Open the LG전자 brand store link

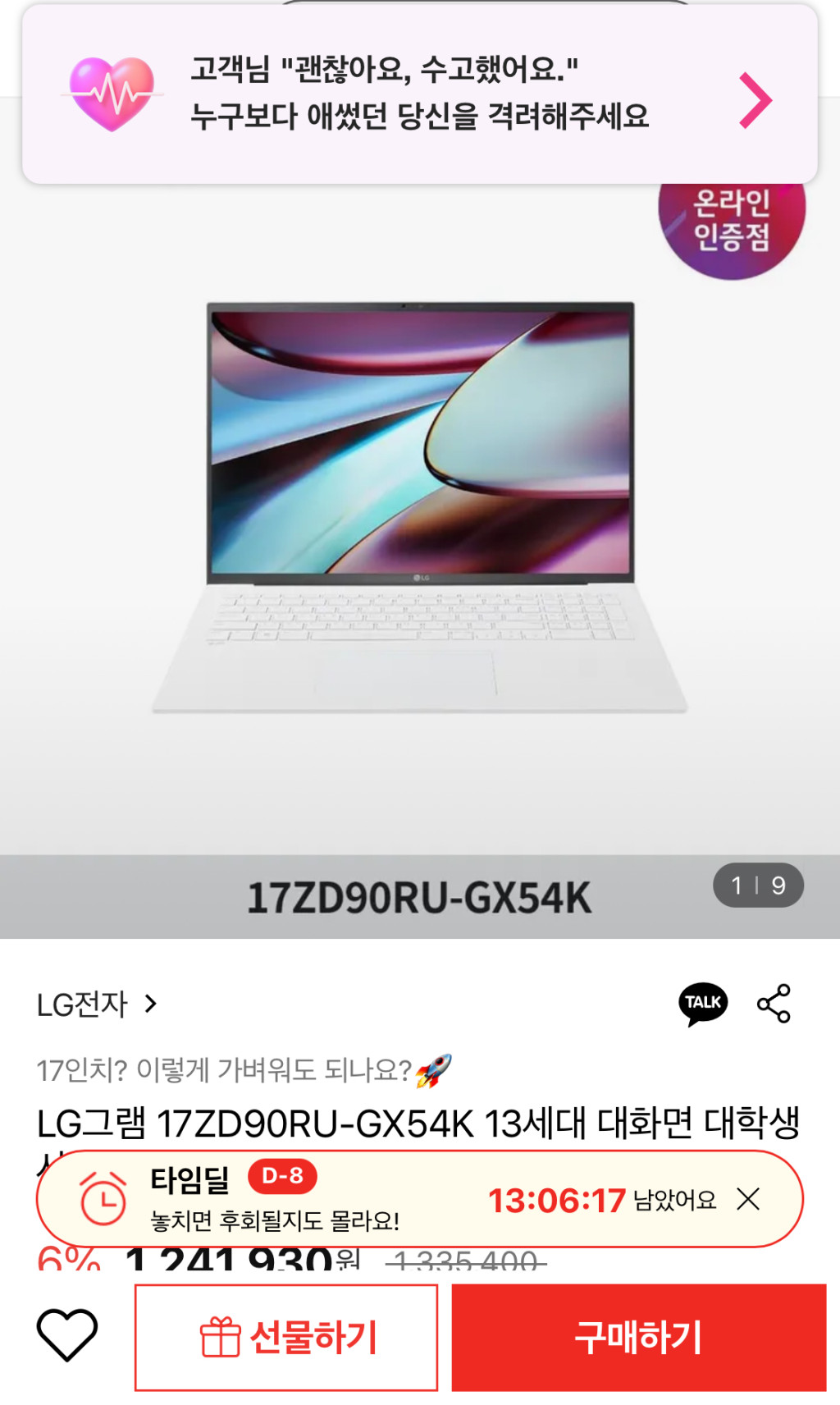tap(96, 1005)
